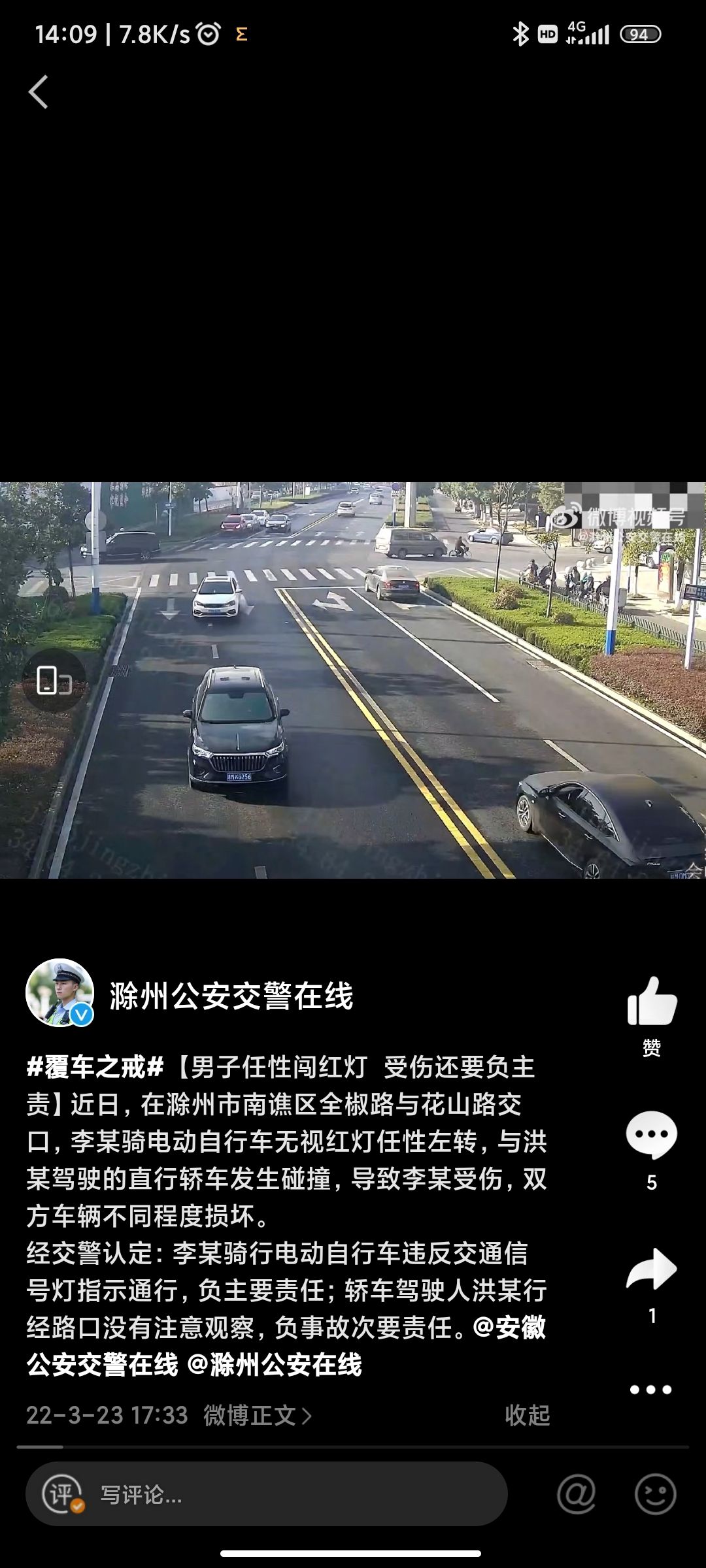Viewport: 706px width, 1568px height.
Task: Mention someone with the @ icon
Action: tap(577, 1494)
